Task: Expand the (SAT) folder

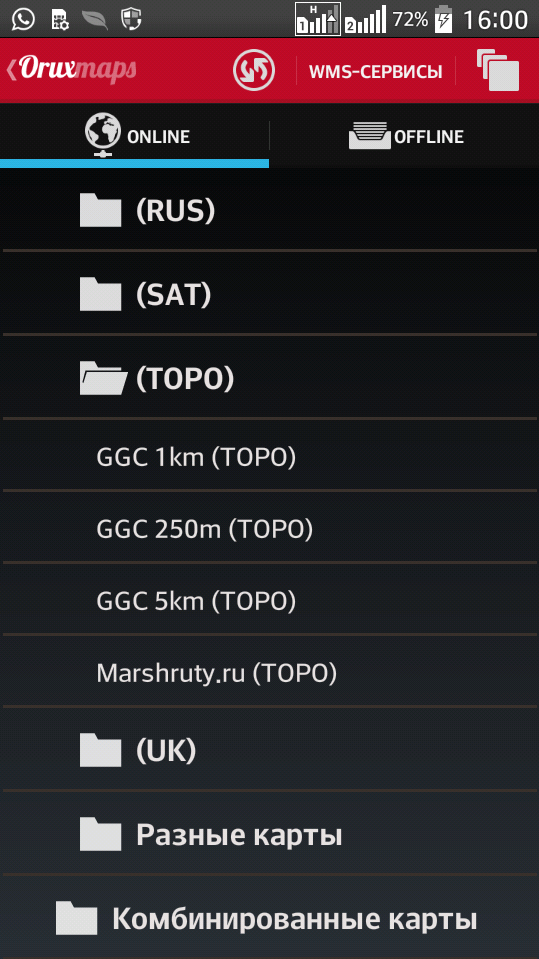Action: [x=269, y=294]
